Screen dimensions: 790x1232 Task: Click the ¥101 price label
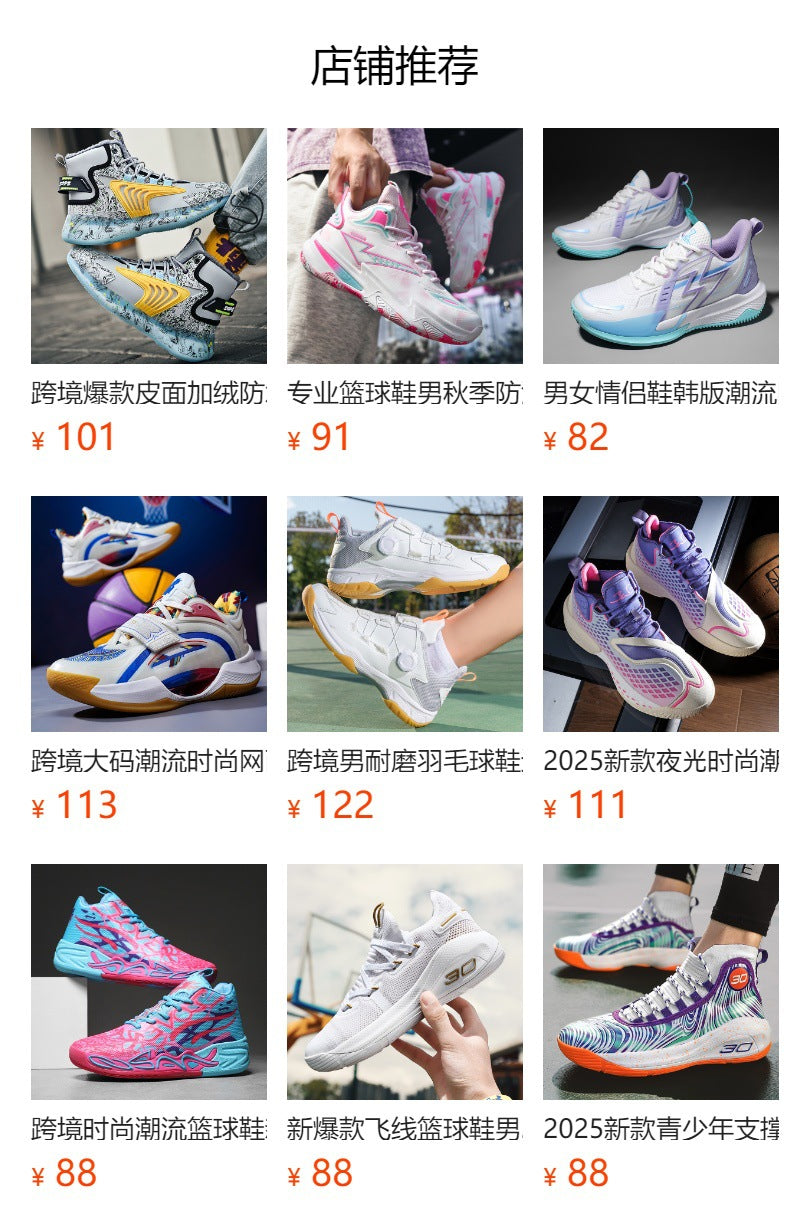click(70, 437)
